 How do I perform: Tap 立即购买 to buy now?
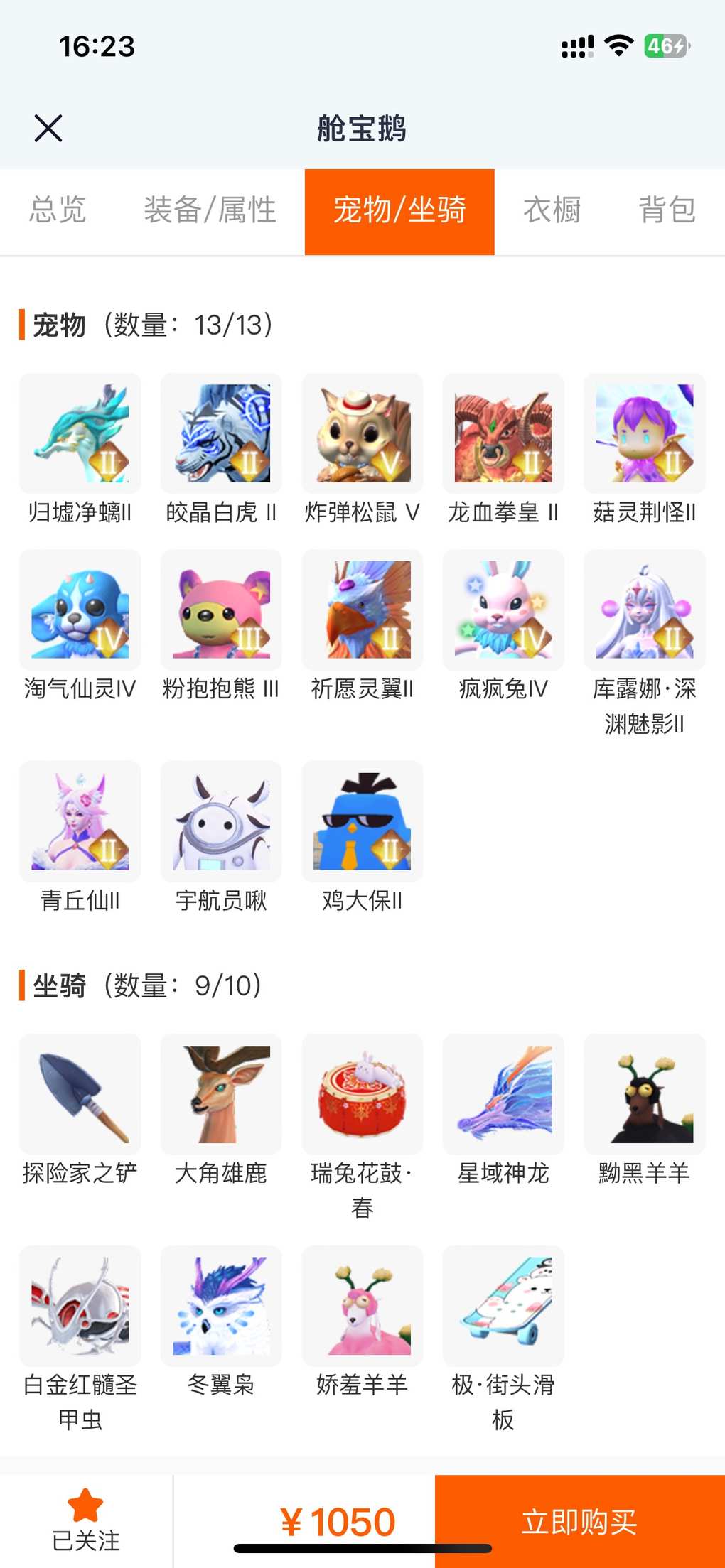coord(580,1521)
